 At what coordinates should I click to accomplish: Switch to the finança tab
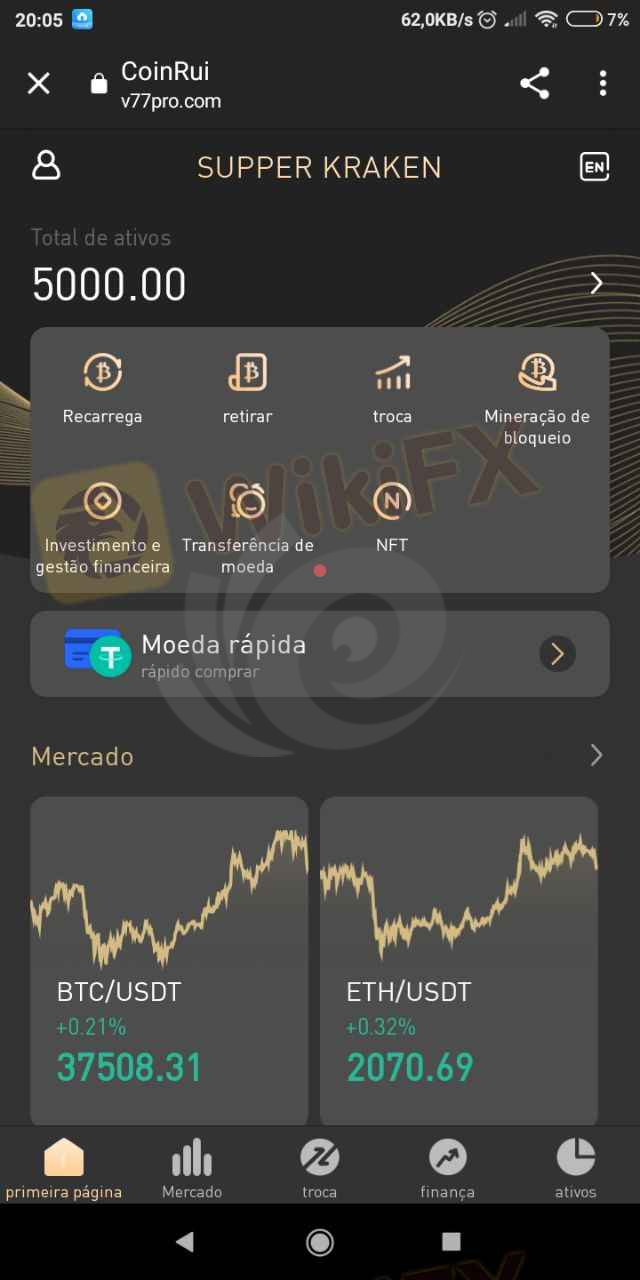click(x=448, y=1168)
